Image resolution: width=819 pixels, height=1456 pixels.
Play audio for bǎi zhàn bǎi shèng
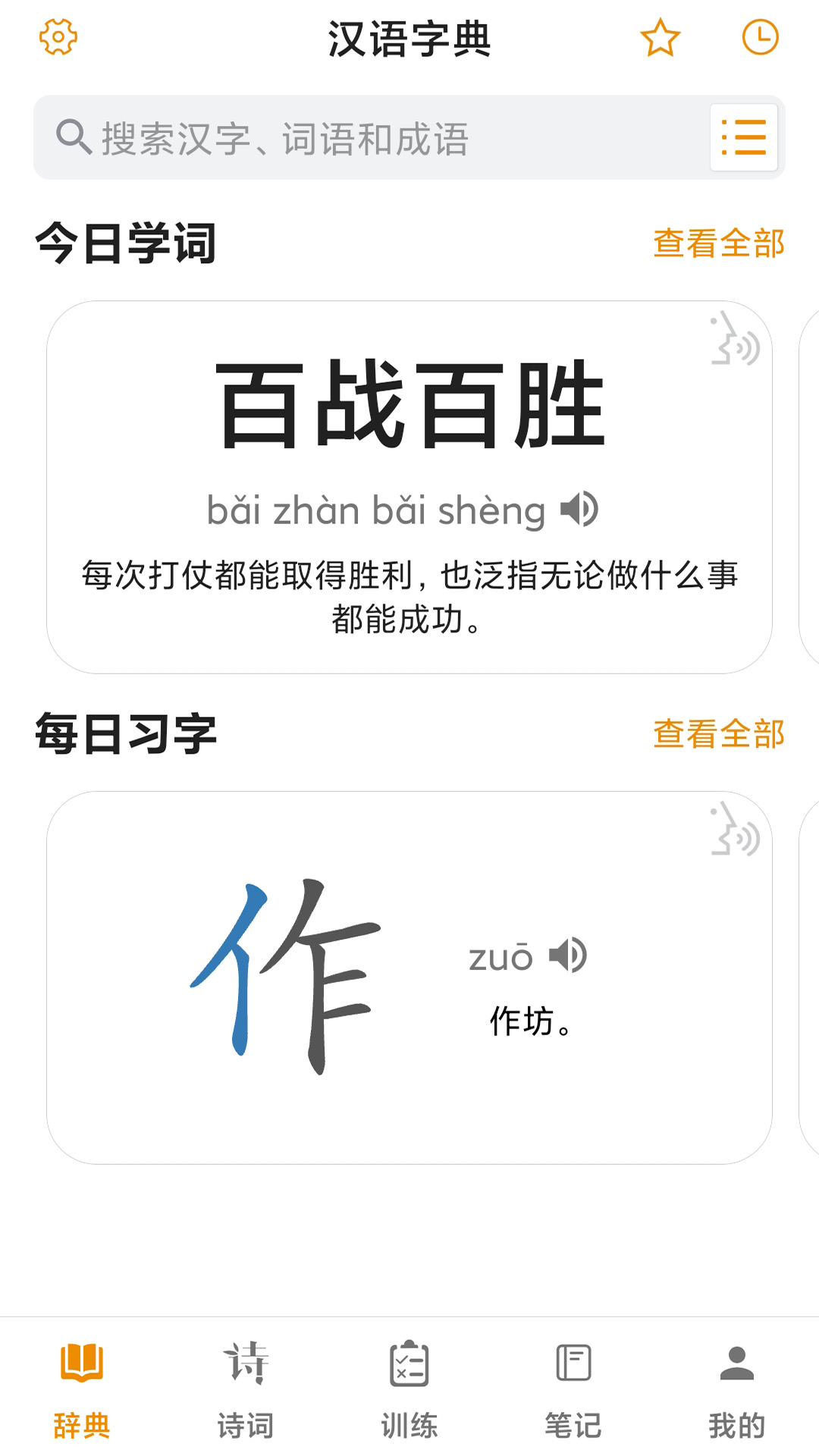[x=580, y=509]
